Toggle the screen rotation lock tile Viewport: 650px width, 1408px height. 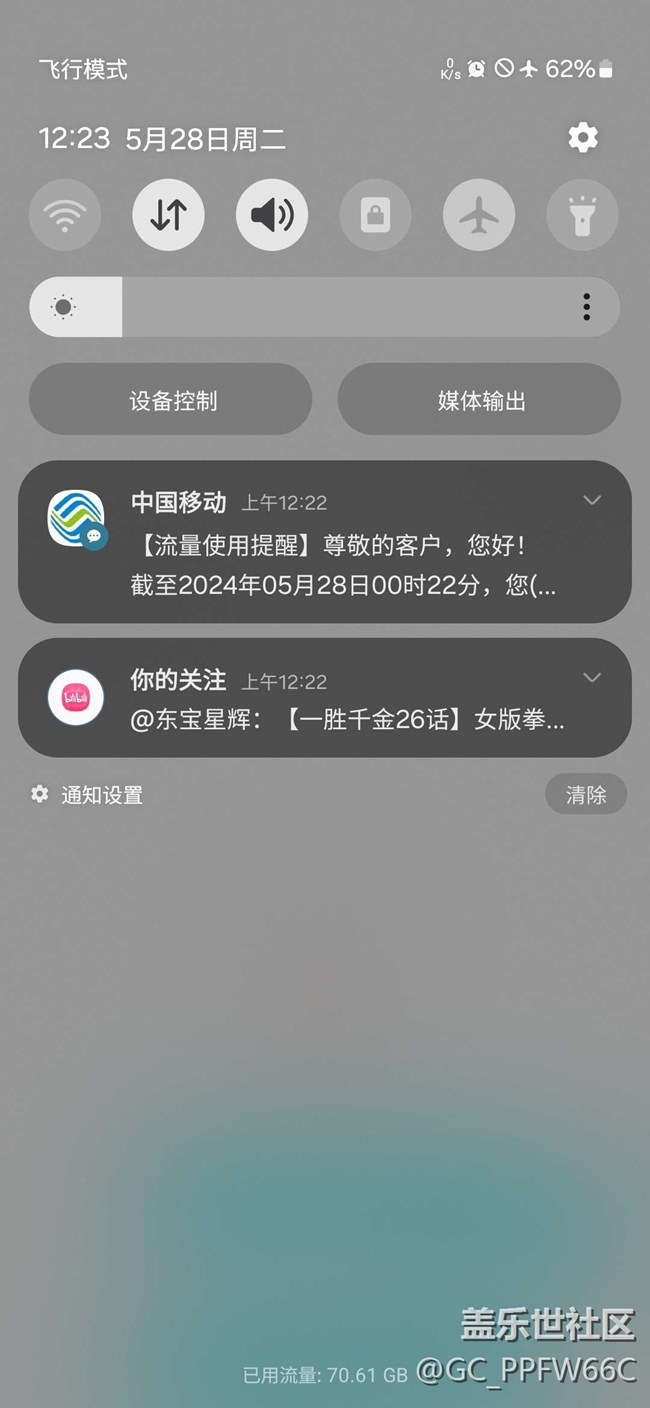point(375,215)
